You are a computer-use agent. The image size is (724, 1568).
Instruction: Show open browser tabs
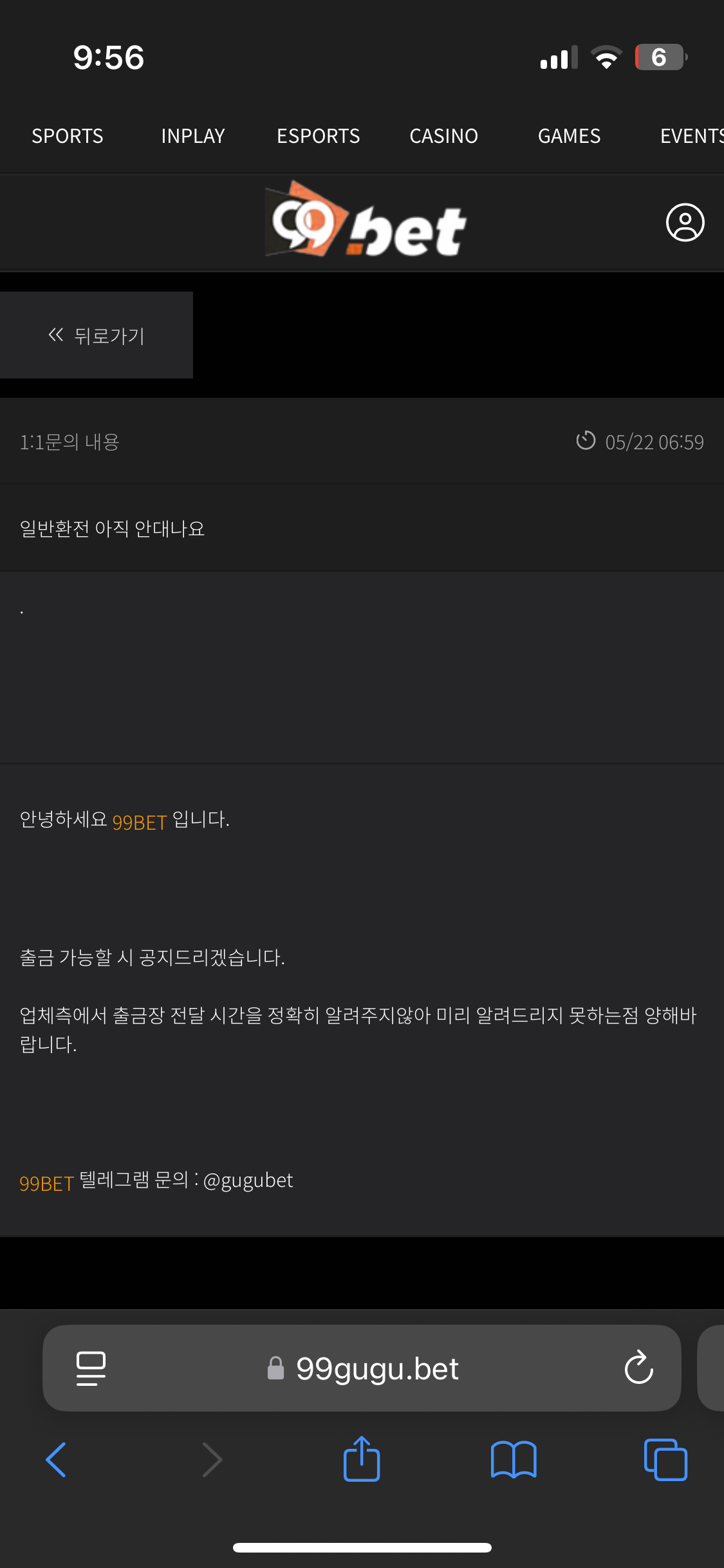point(665,1459)
